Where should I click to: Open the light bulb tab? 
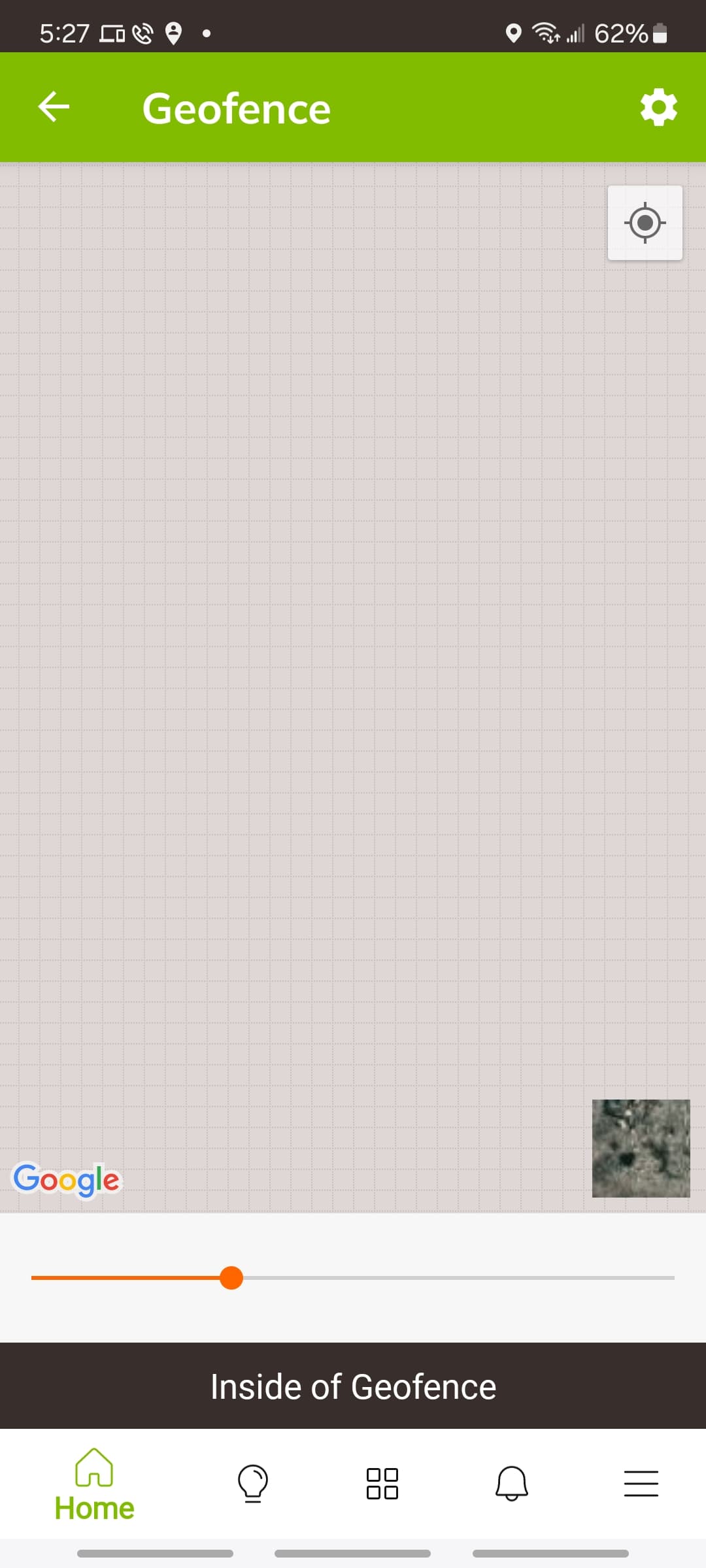[x=253, y=1483]
